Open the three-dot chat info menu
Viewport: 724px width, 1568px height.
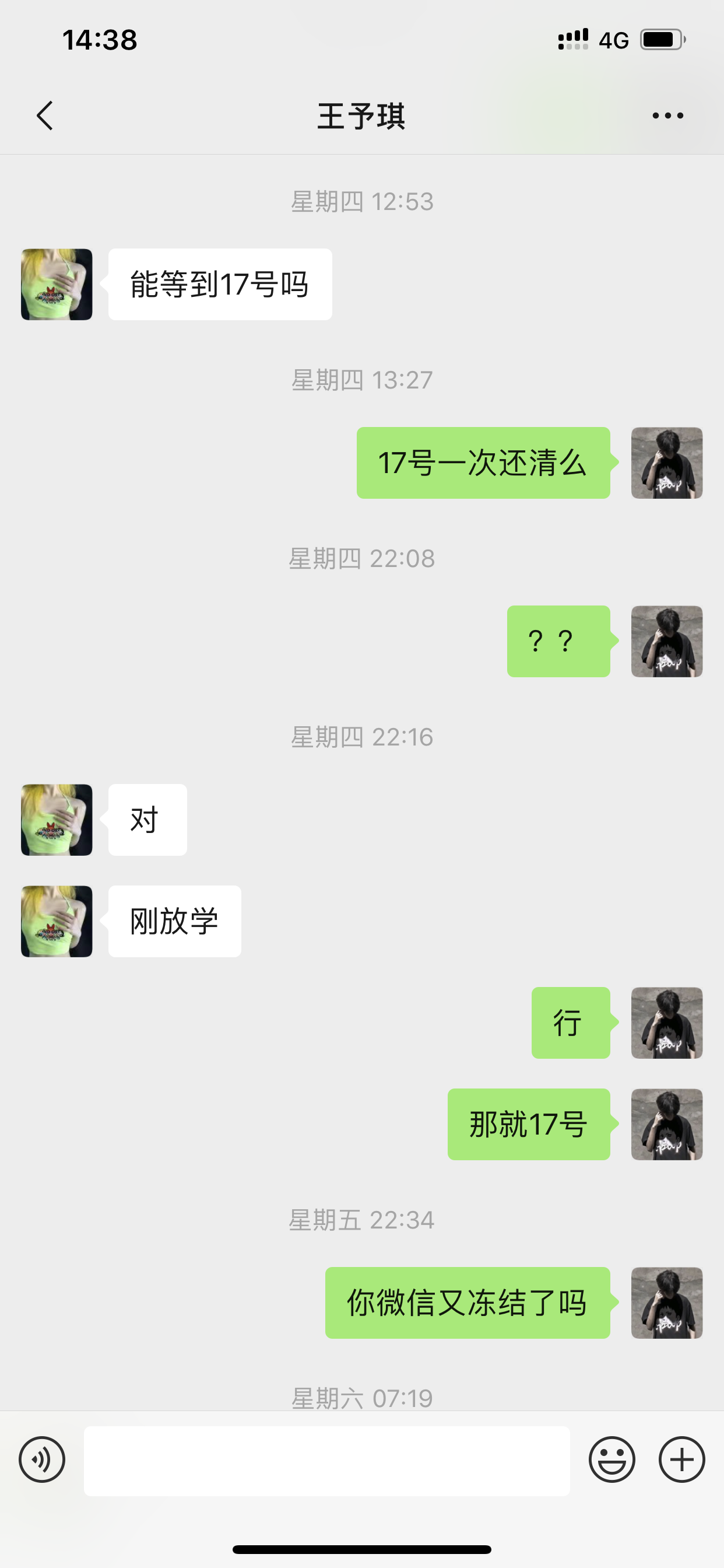point(667,116)
